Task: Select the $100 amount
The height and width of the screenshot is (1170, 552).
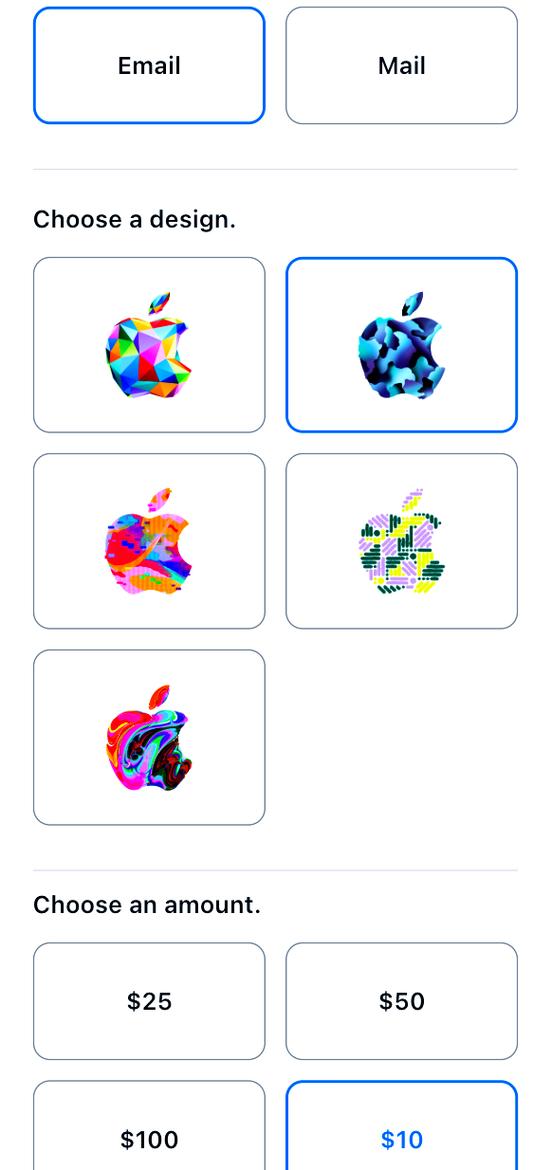Action: (149, 1127)
